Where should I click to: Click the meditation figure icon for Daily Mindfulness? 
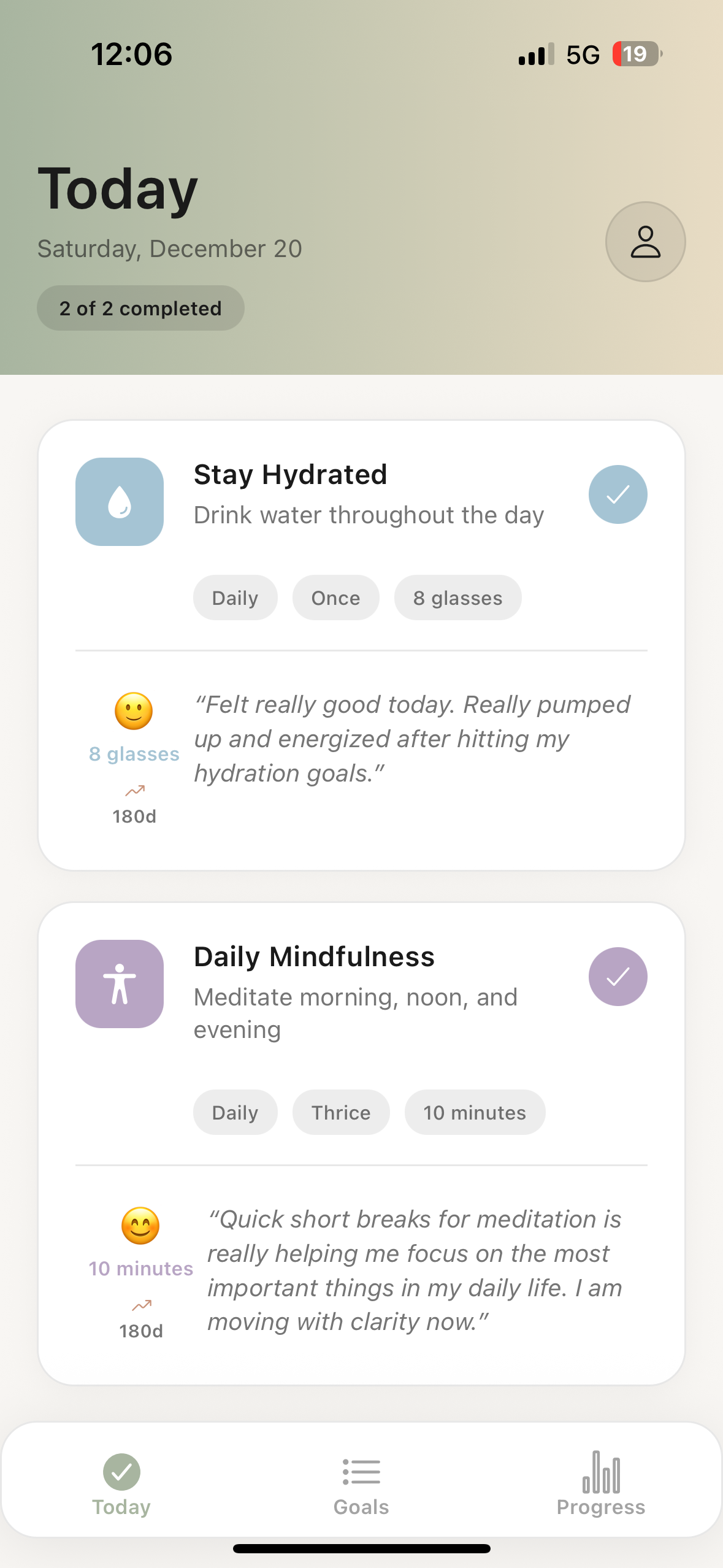pos(119,983)
